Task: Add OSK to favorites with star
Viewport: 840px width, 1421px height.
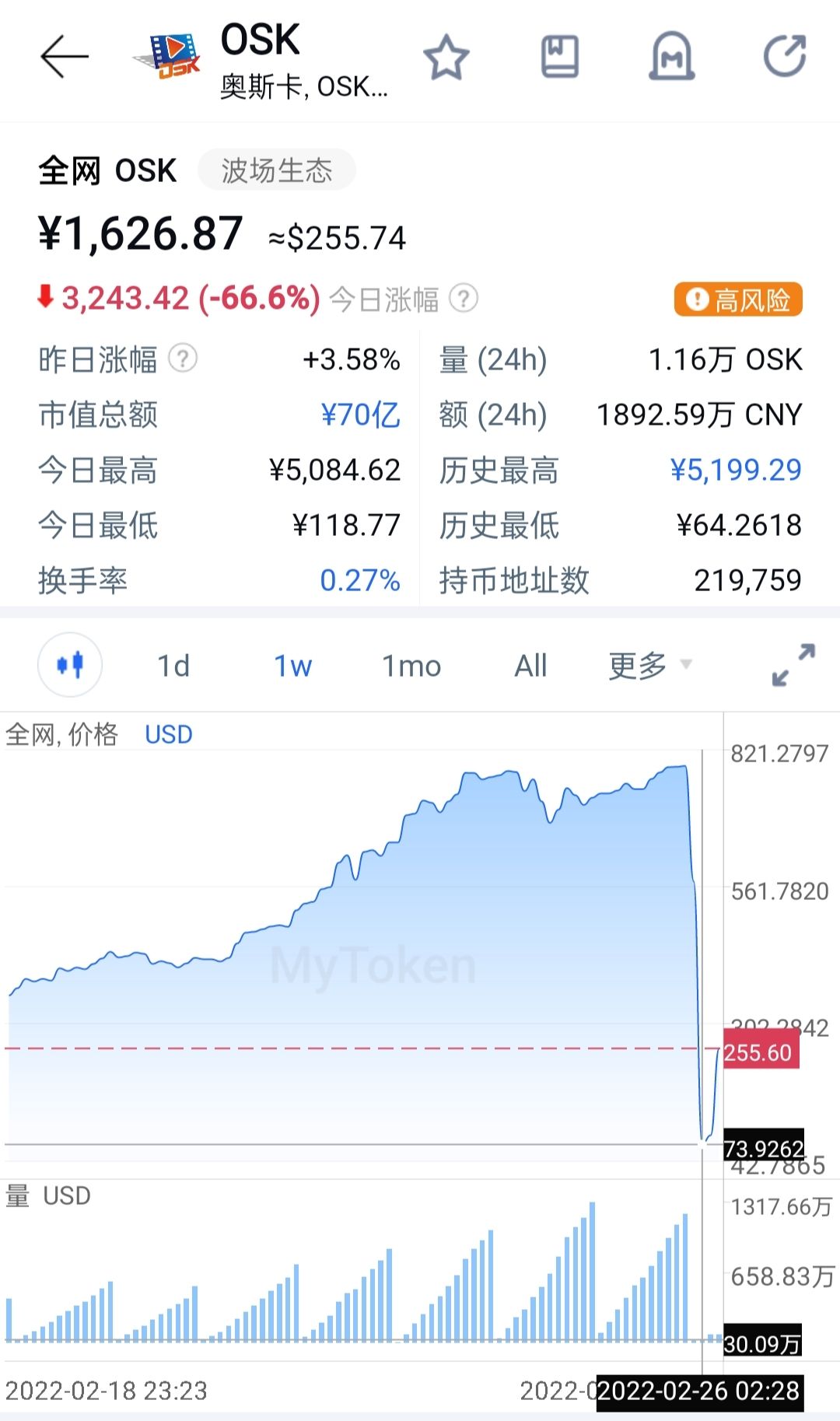Action: pos(446,57)
